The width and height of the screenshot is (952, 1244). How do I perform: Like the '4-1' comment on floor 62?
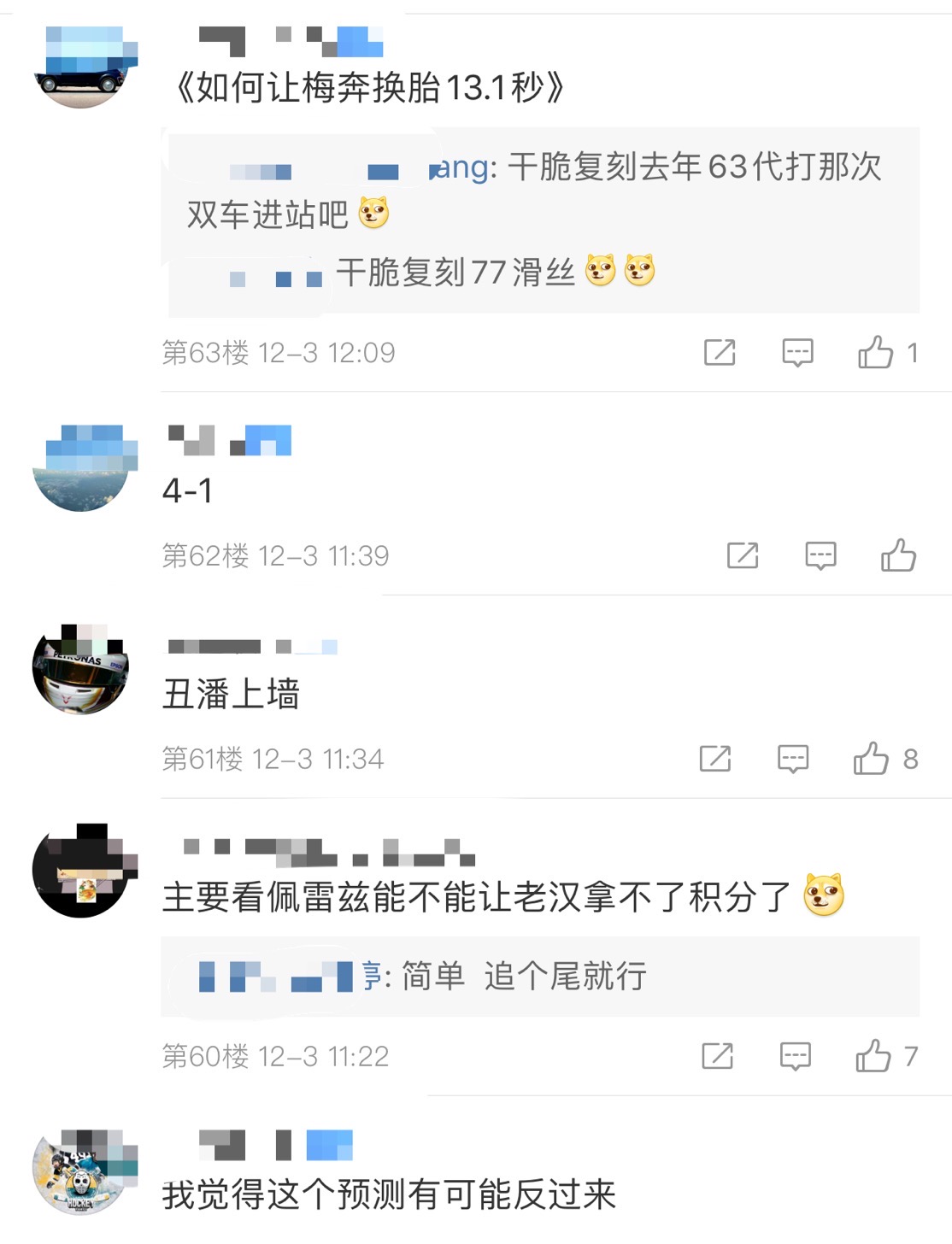click(x=898, y=555)
